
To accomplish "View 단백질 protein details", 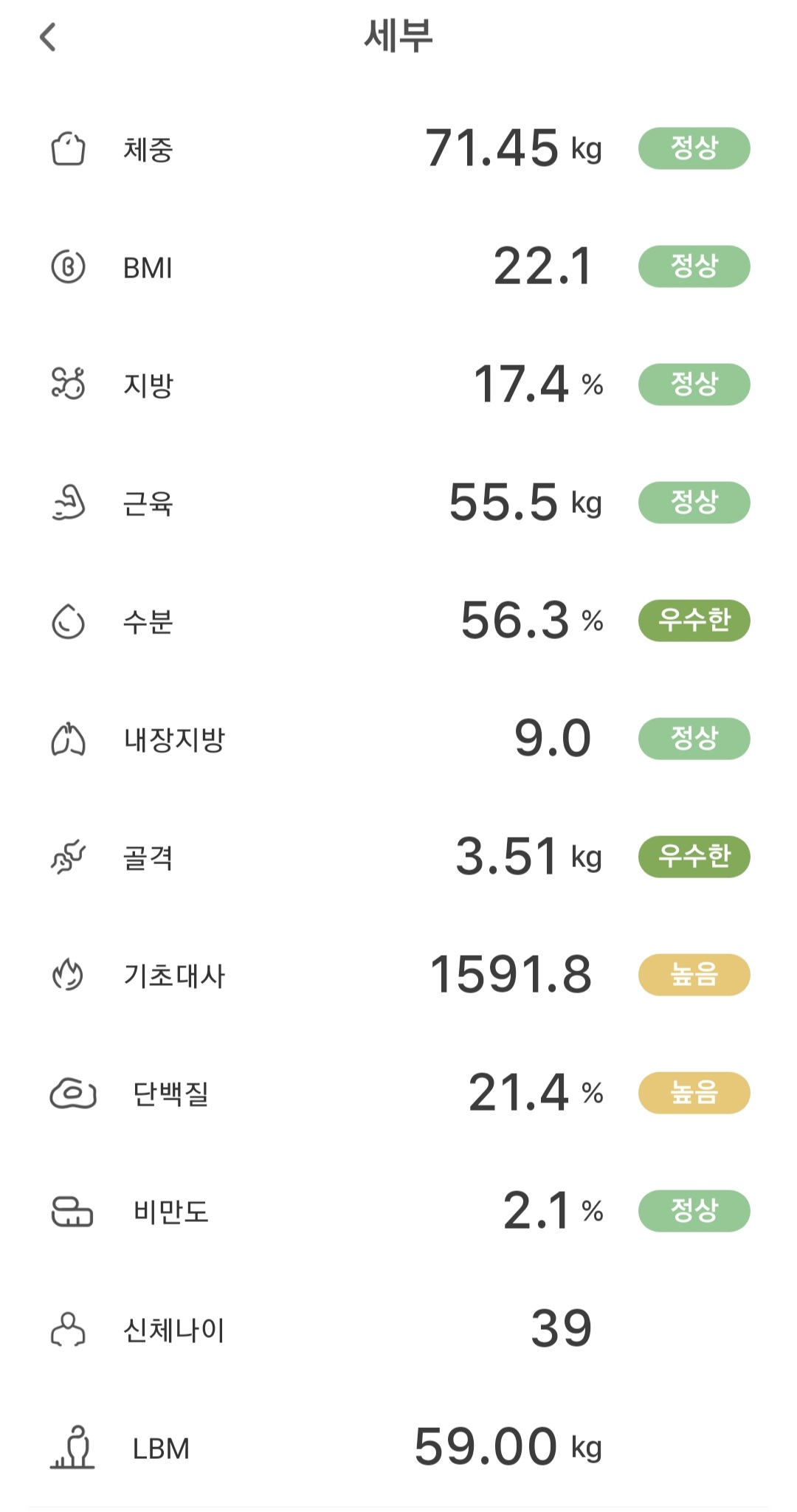I will [398, 1094].
